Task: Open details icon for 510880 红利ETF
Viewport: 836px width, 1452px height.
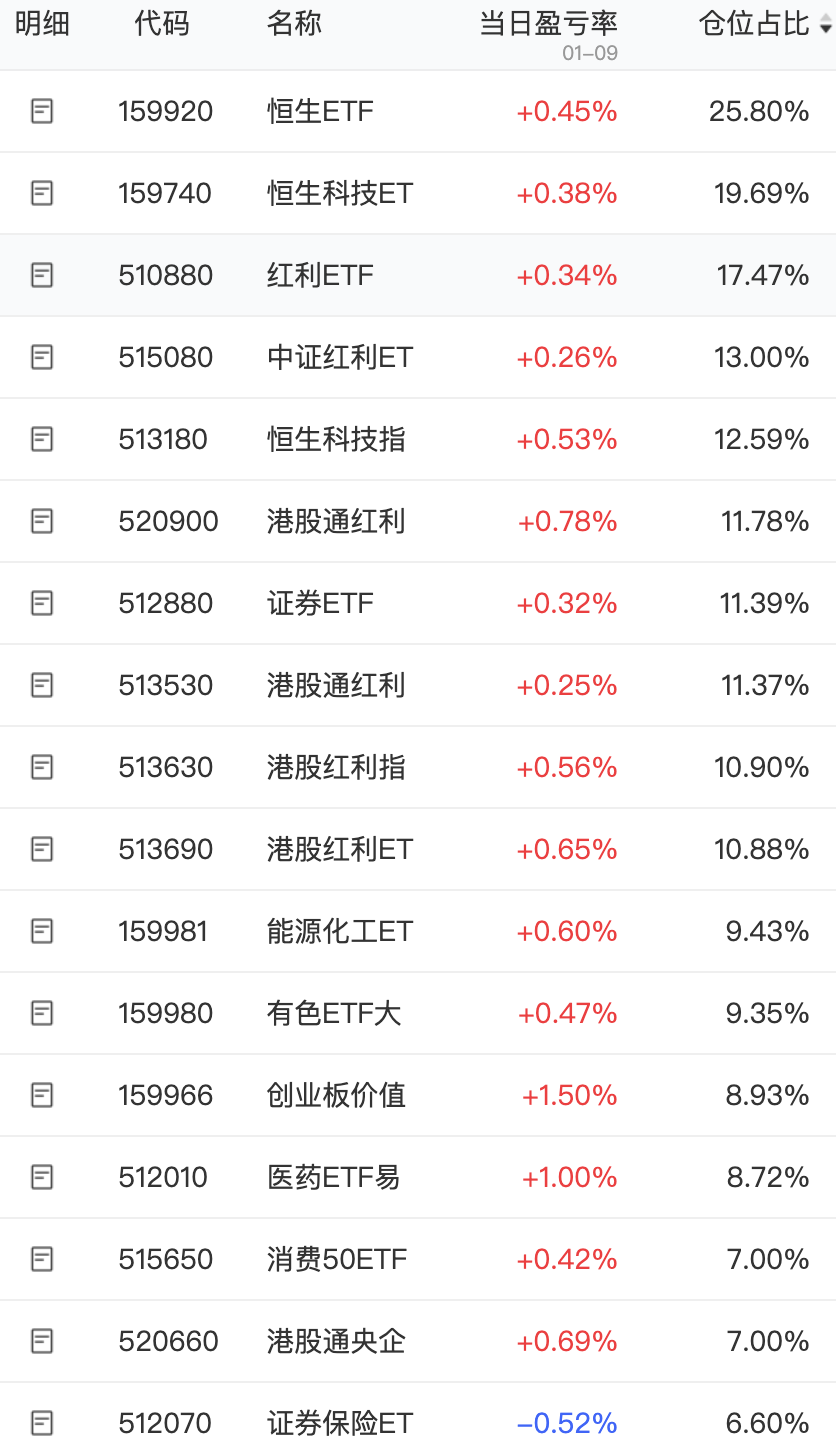Action: tap(42, 275)
